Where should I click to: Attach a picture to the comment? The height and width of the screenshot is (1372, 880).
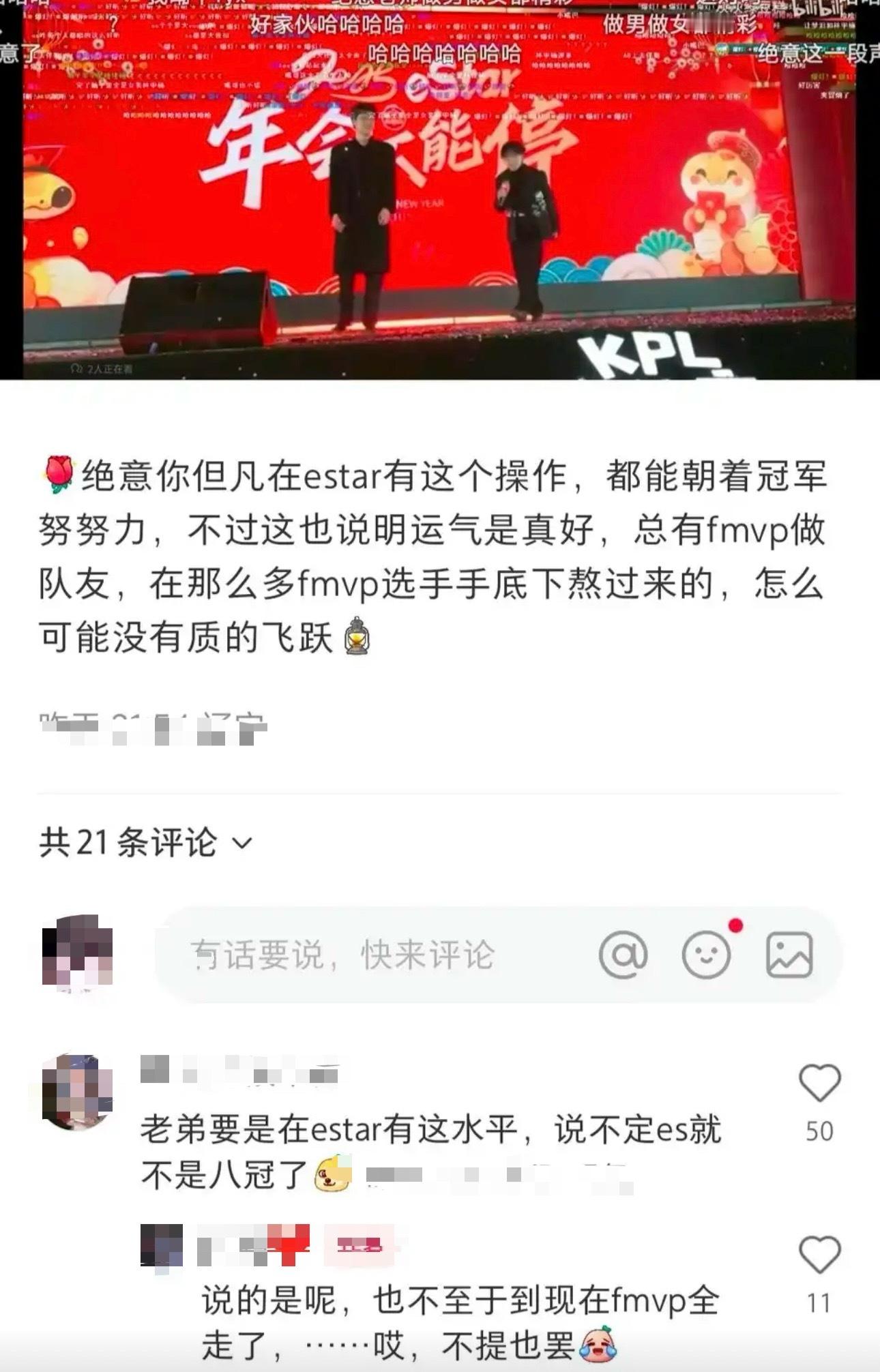point(789,955)
